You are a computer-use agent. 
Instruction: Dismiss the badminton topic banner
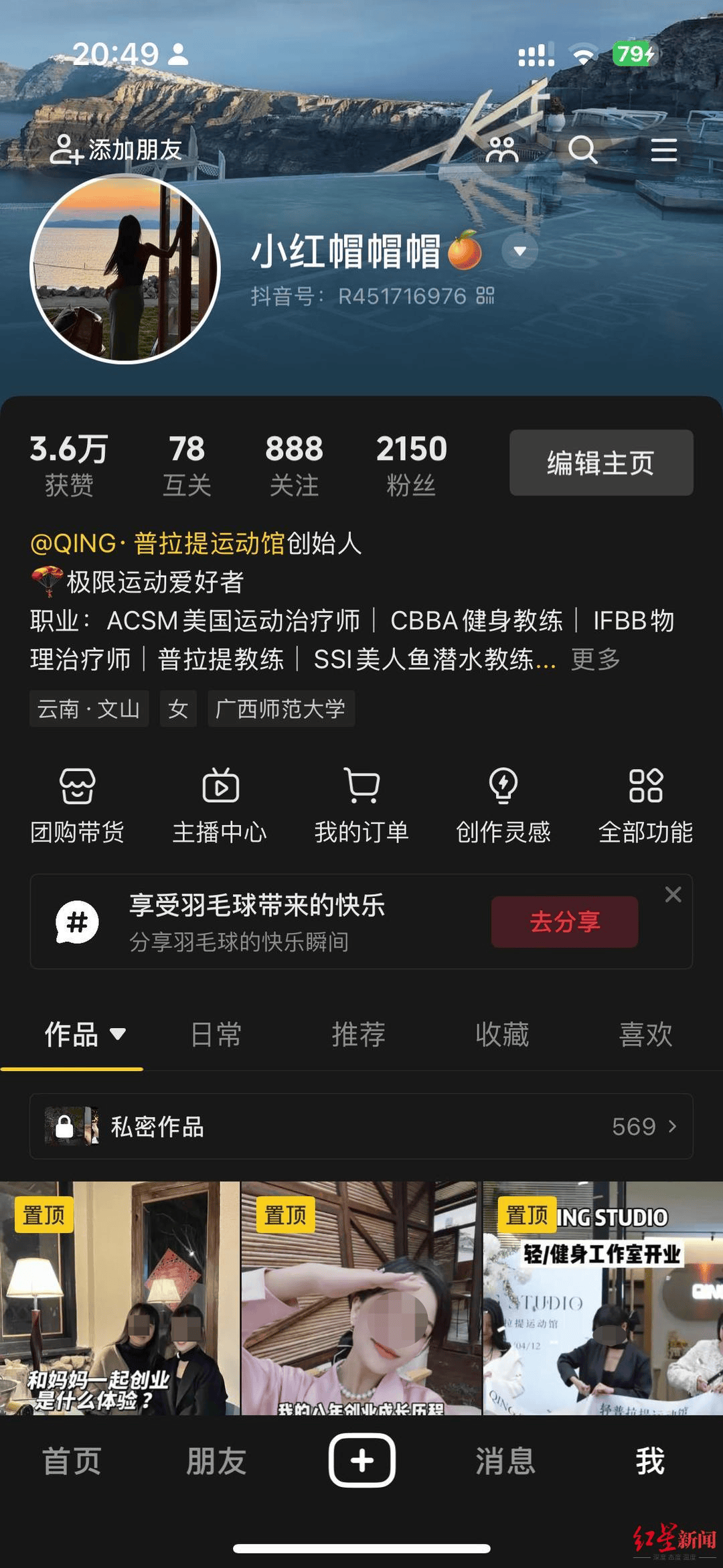tap(673, 895)
